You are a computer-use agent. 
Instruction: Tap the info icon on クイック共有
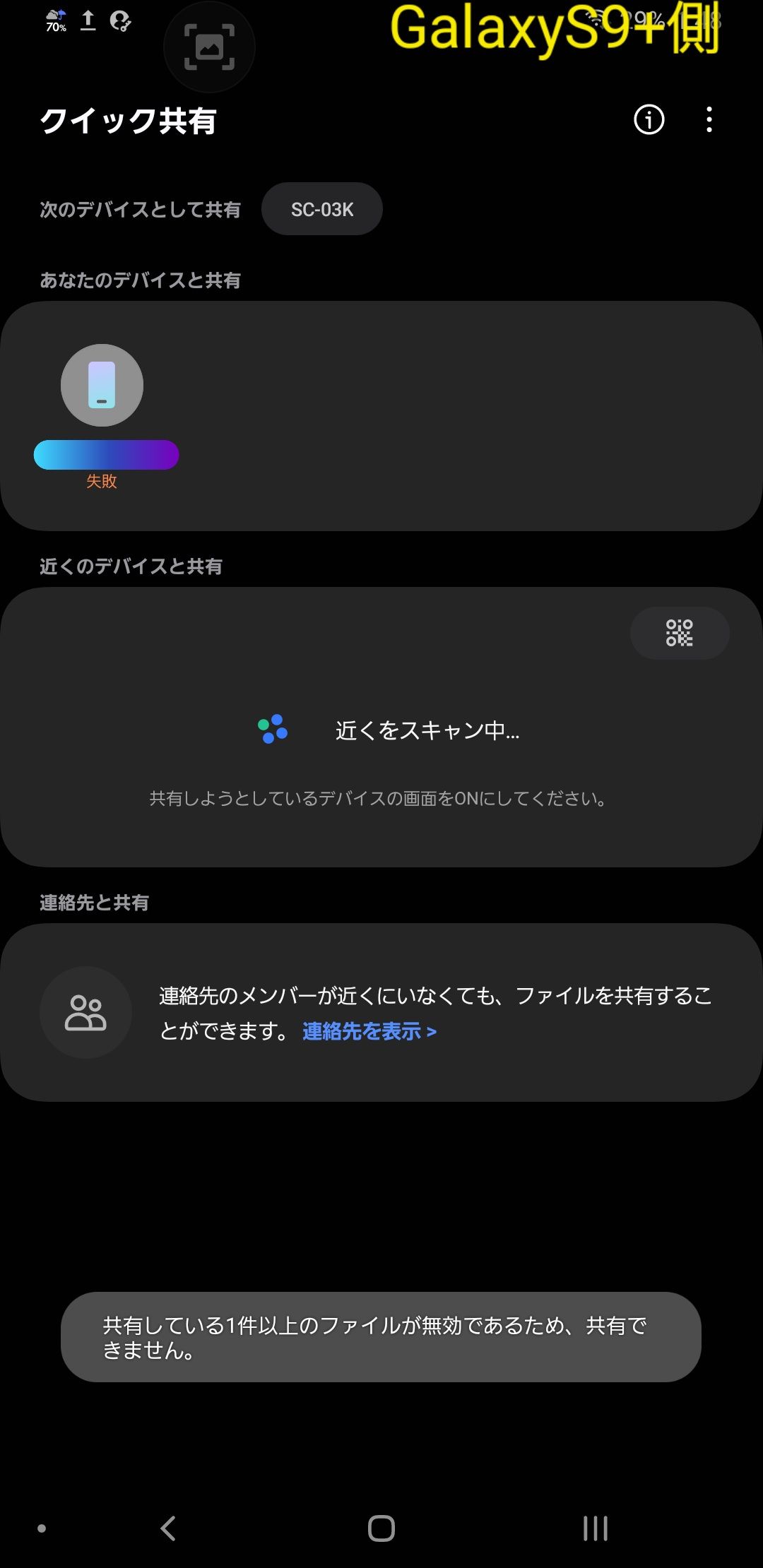[x=647, y=121]
